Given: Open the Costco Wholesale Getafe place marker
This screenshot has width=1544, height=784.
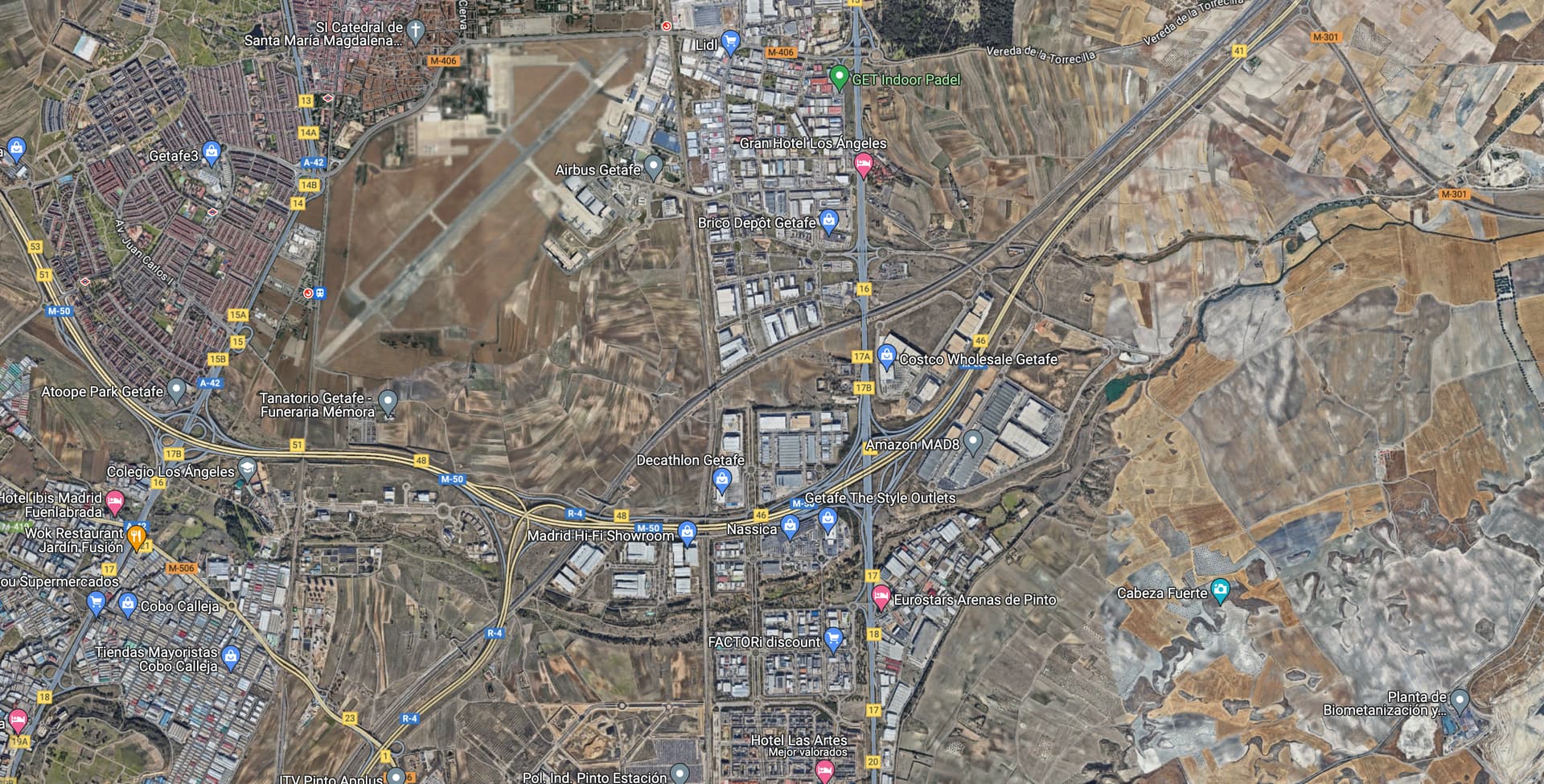Looking at the screenshot, I should (886, 355).
